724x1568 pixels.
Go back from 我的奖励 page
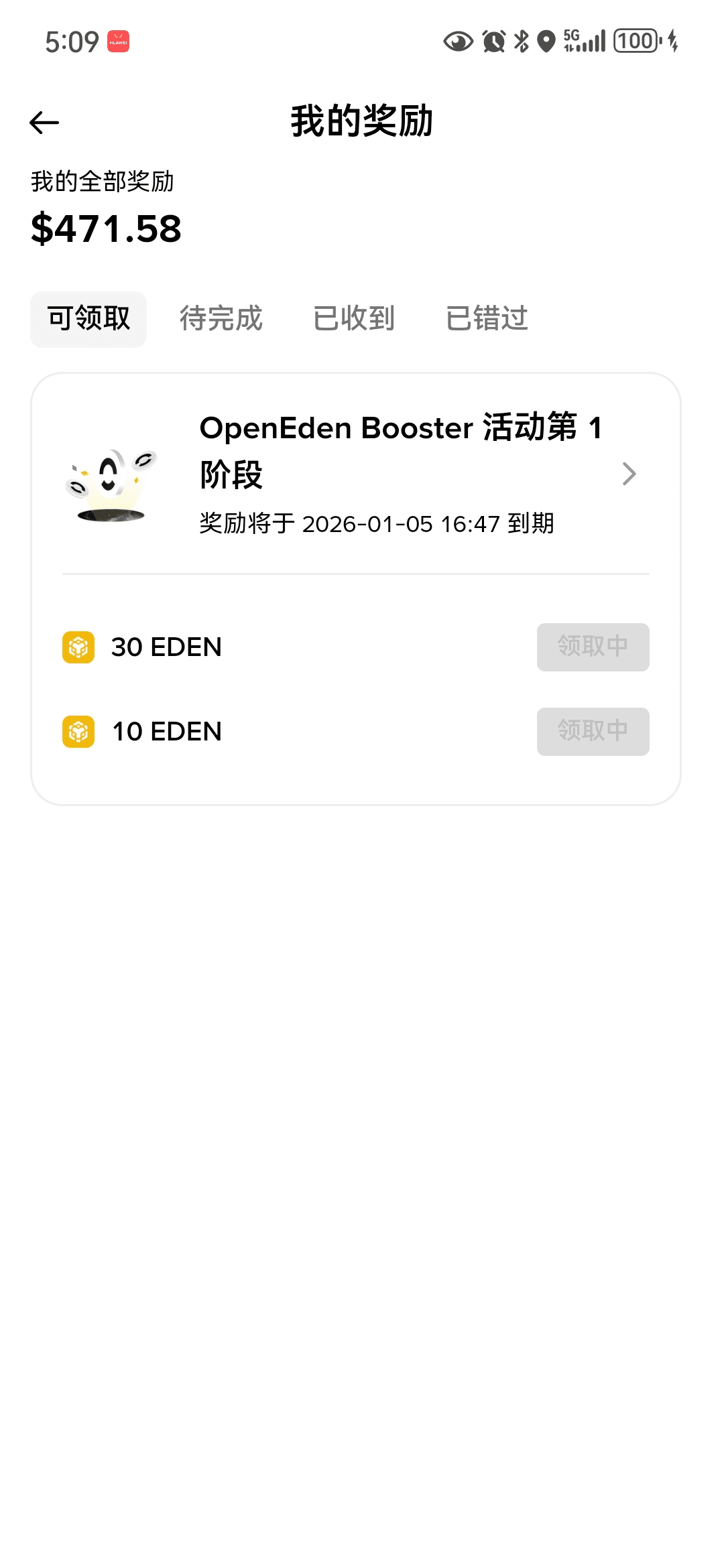coord(45,123)
